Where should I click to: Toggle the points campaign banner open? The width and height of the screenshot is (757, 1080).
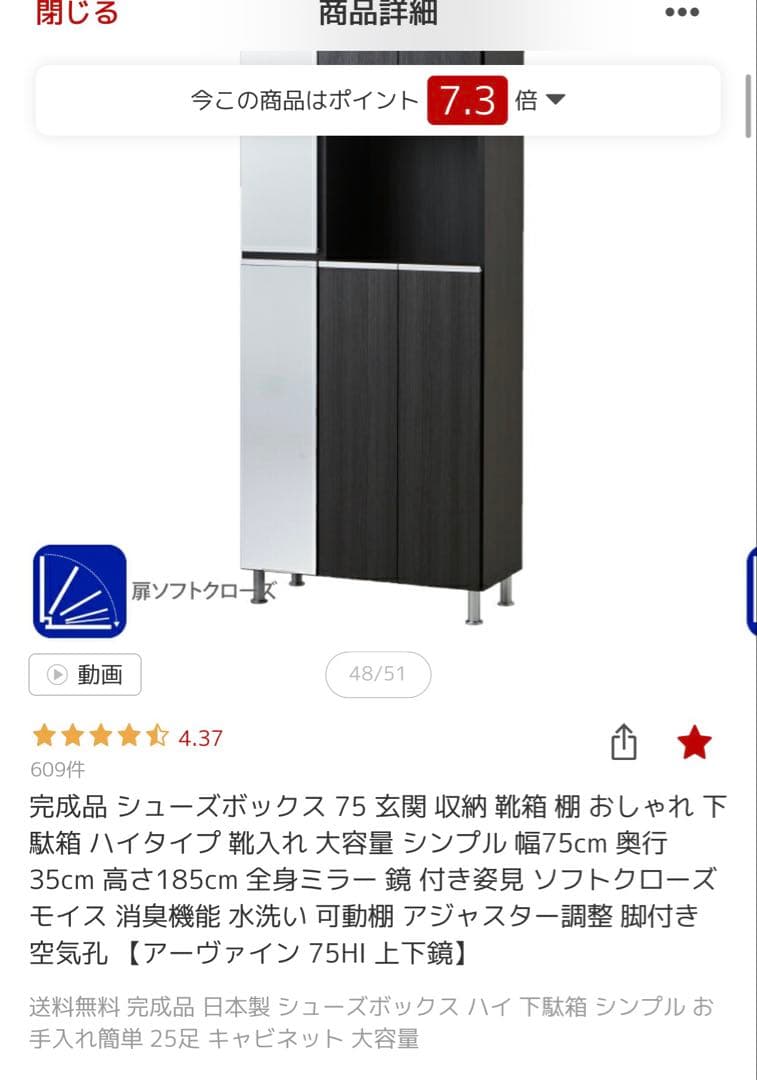[378, 99]
